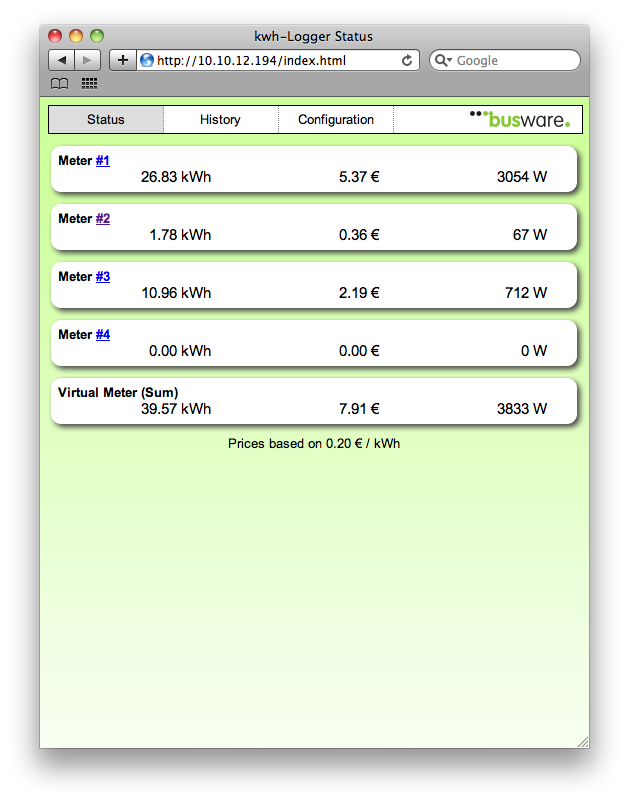Switch to the History tab
Image resolution: width=629 pixels, height=803 pixels.
[220, 120]
